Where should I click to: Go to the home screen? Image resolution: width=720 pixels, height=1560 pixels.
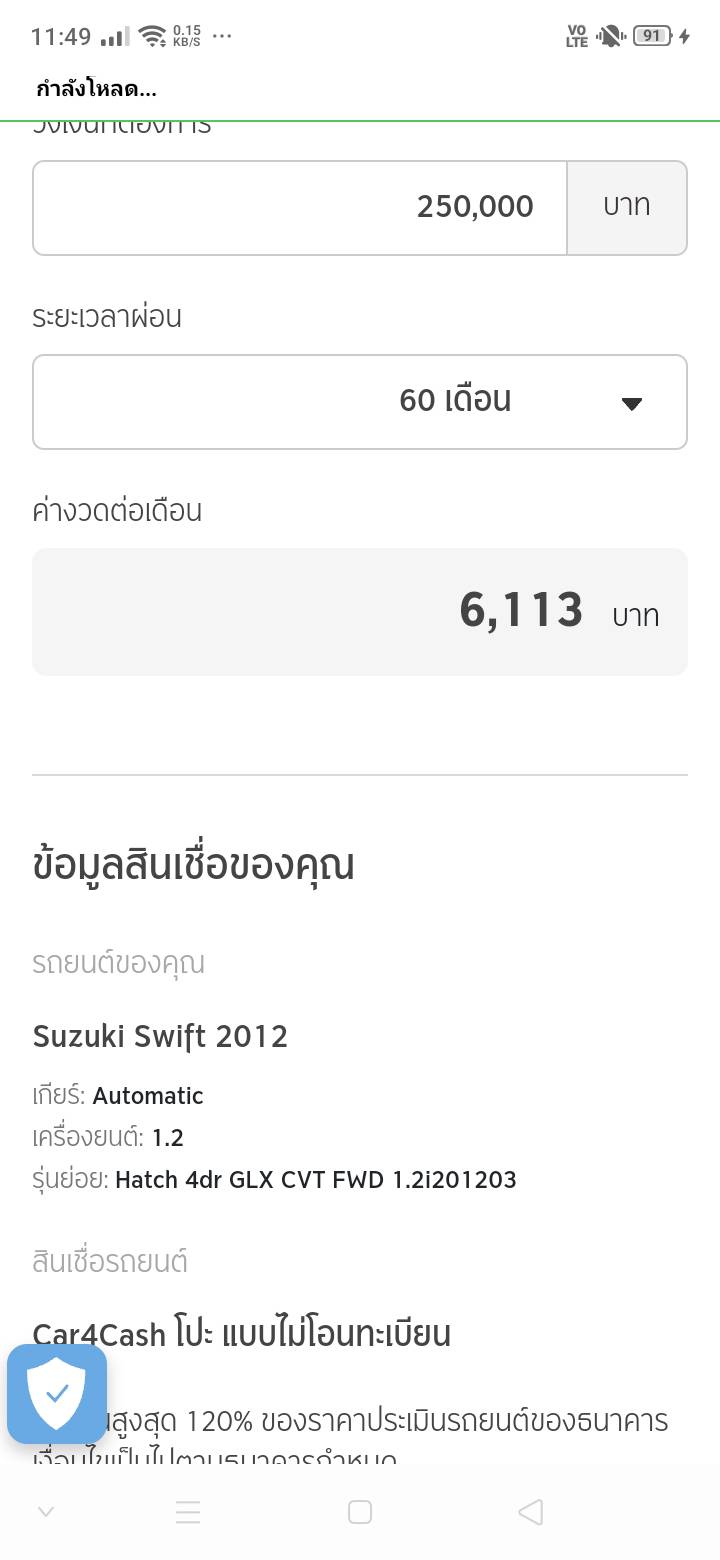coord(360,1512)
